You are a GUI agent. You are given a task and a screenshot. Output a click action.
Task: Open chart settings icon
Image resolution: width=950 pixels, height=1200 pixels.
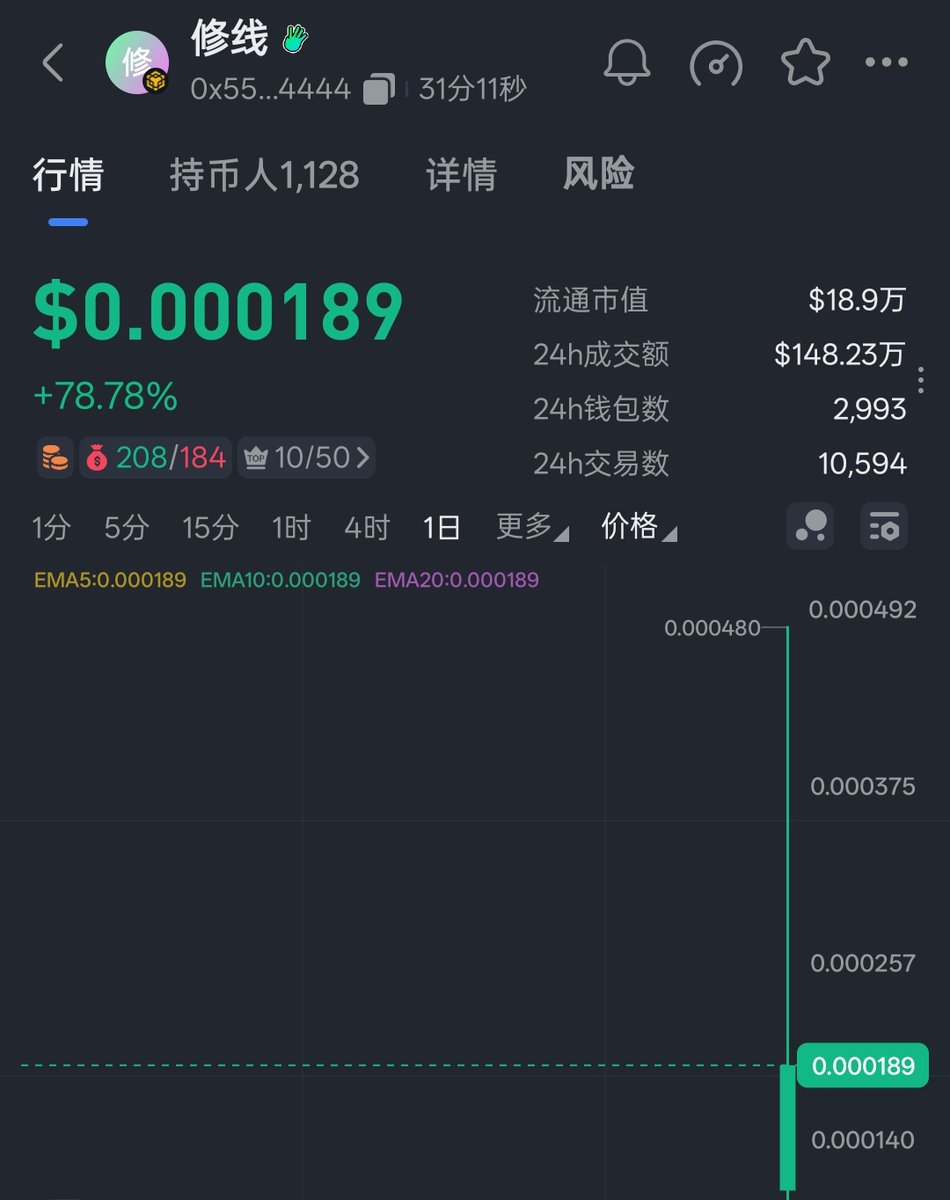[x=884, y=526]
